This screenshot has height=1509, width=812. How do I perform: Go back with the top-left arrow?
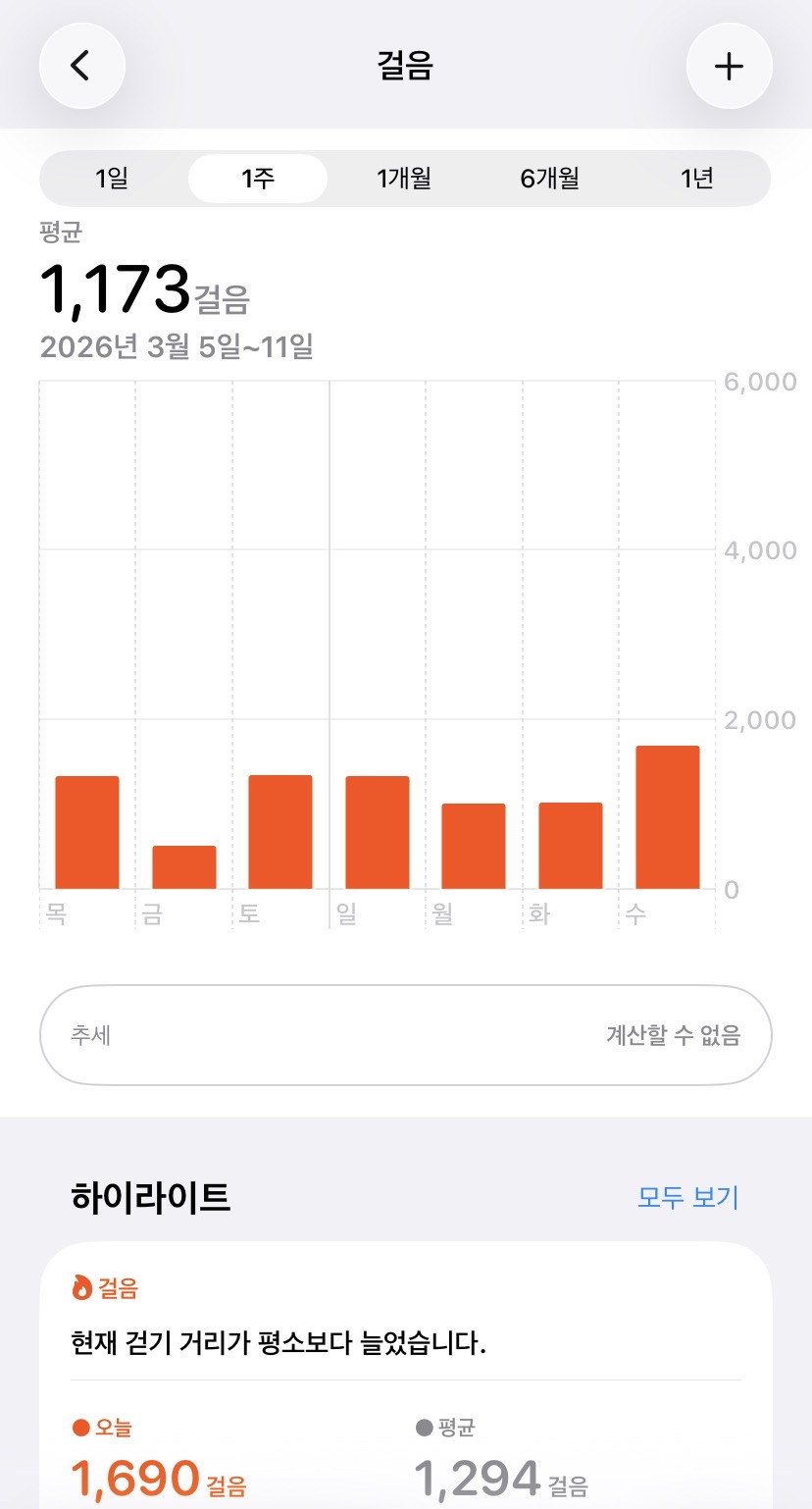click(82, 66)
